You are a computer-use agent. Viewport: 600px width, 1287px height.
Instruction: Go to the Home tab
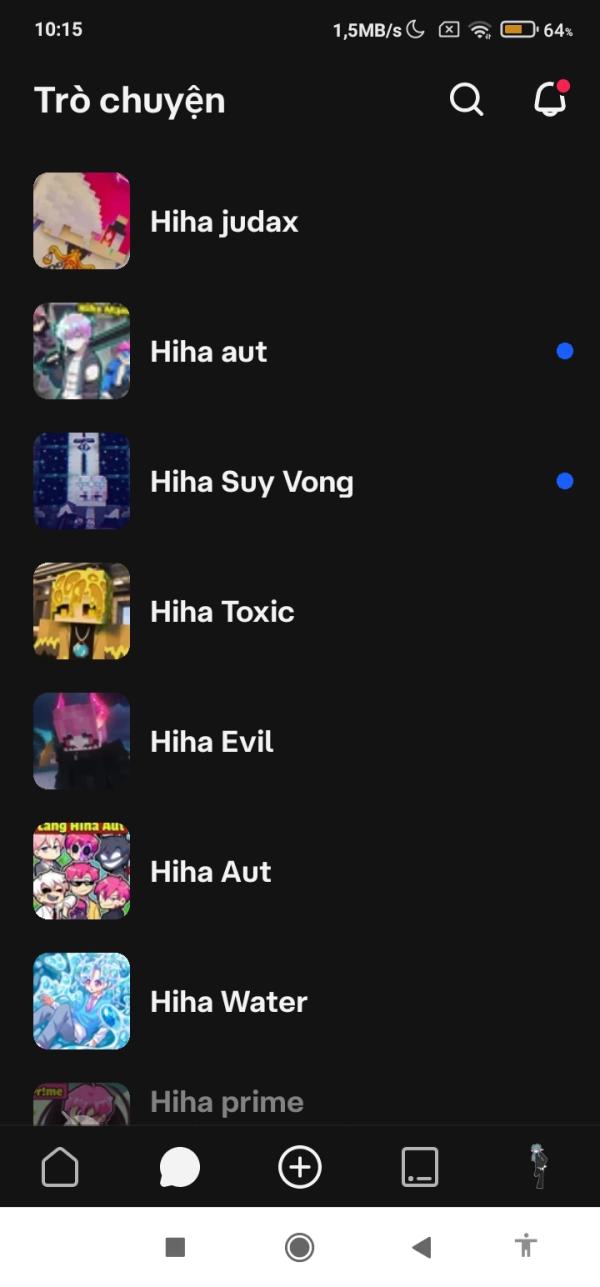click(x=60, y=1167)
